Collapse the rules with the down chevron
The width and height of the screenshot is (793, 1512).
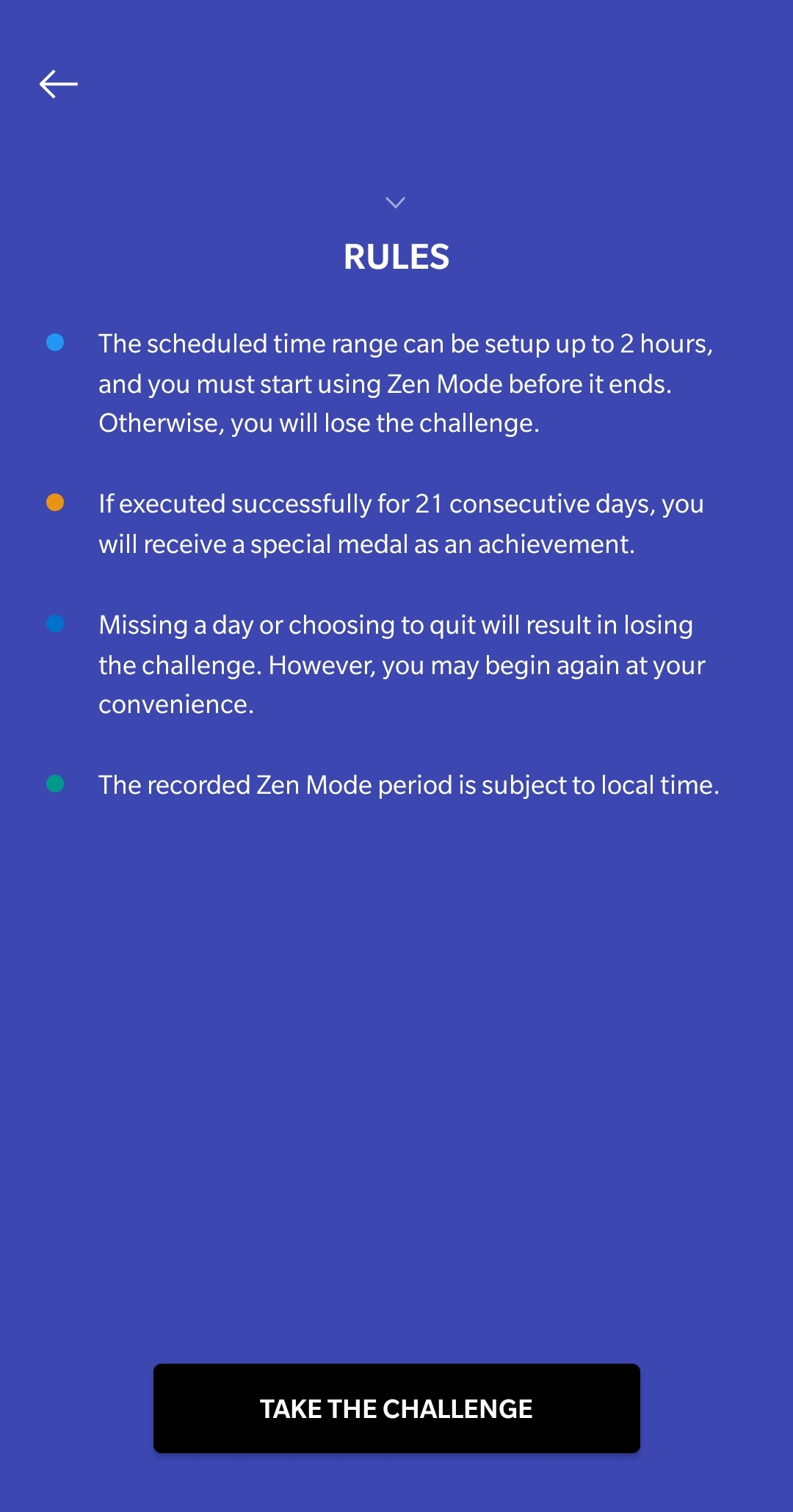396,203
